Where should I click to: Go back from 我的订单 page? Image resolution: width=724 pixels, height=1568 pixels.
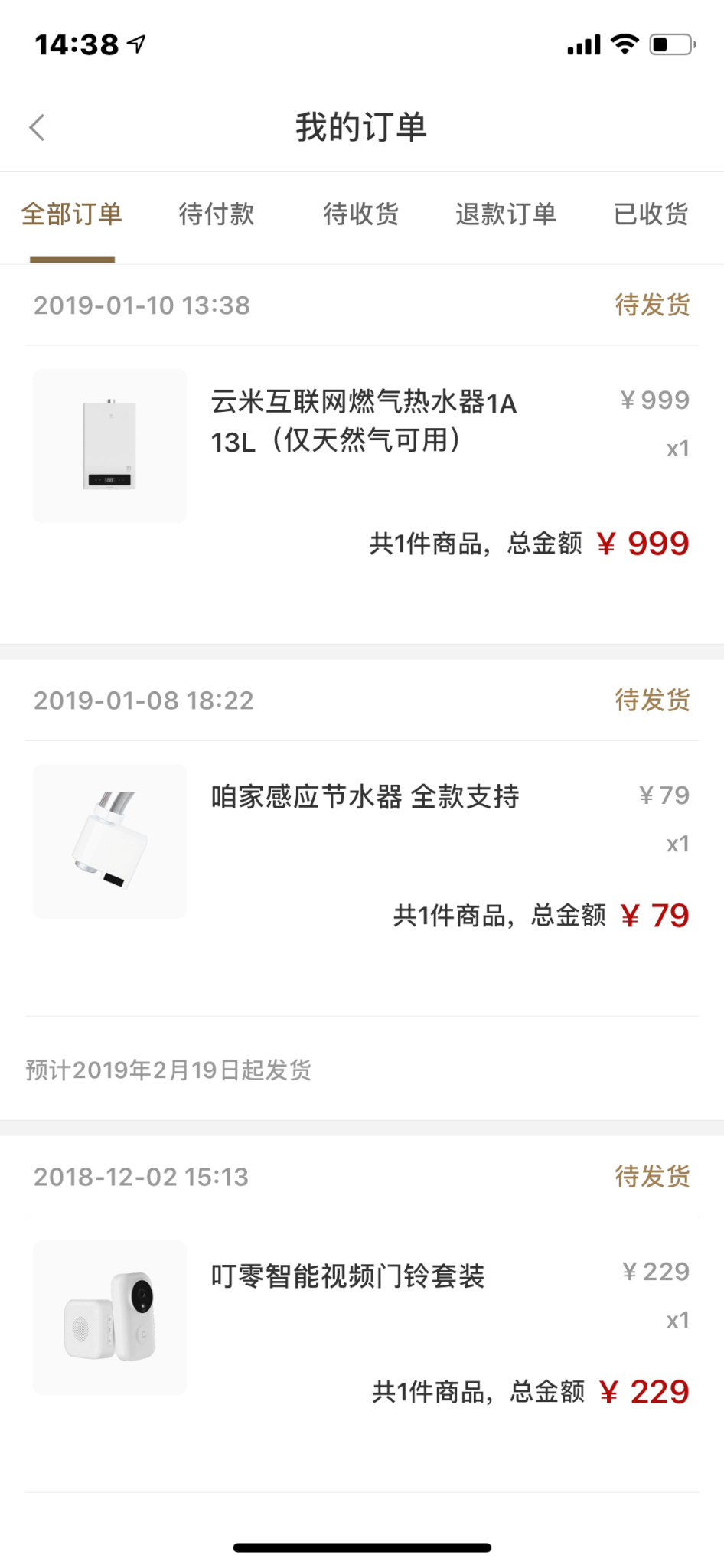[38, 127]
